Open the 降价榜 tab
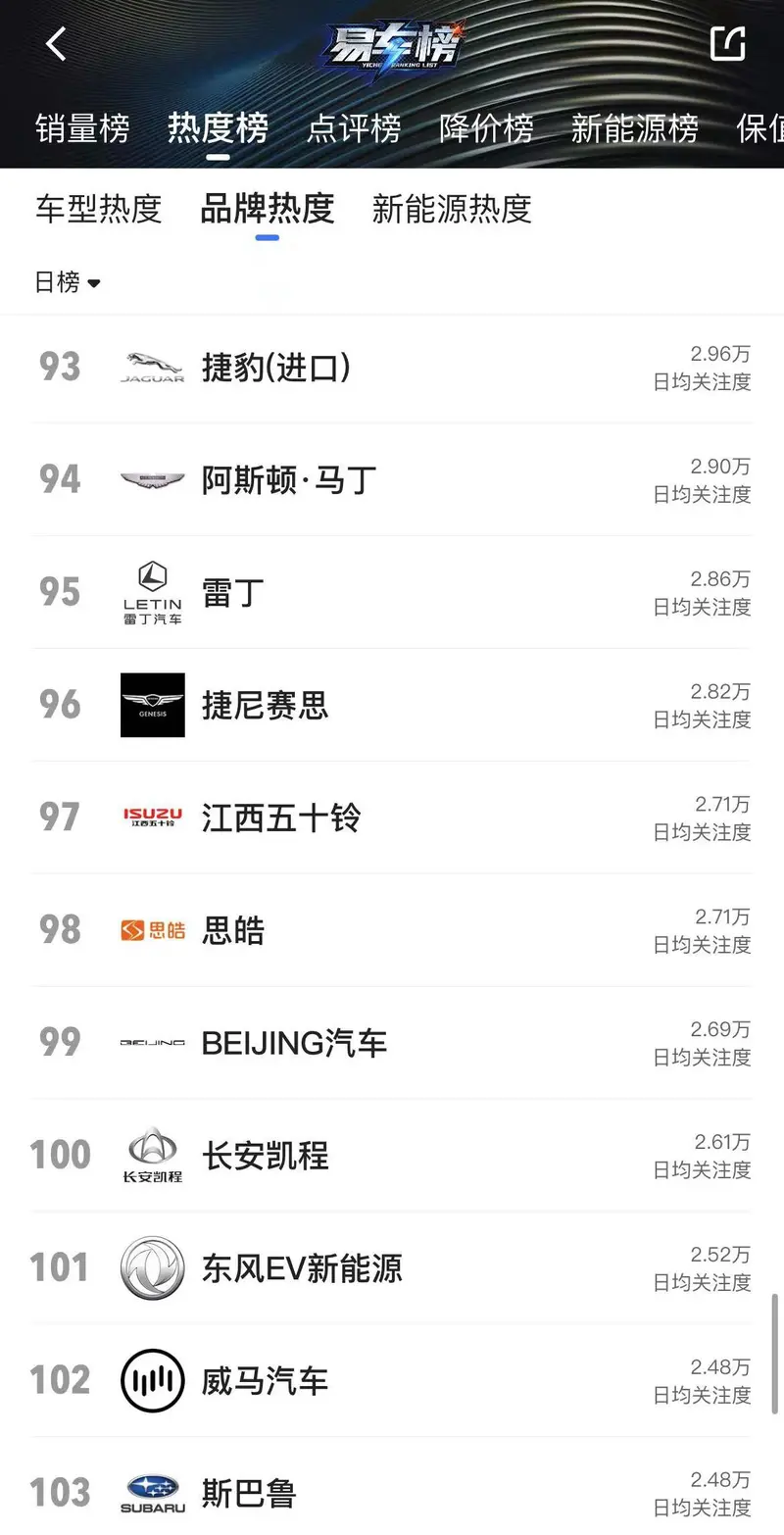The width and height of the screenshot is (784, 1535). 486,128
